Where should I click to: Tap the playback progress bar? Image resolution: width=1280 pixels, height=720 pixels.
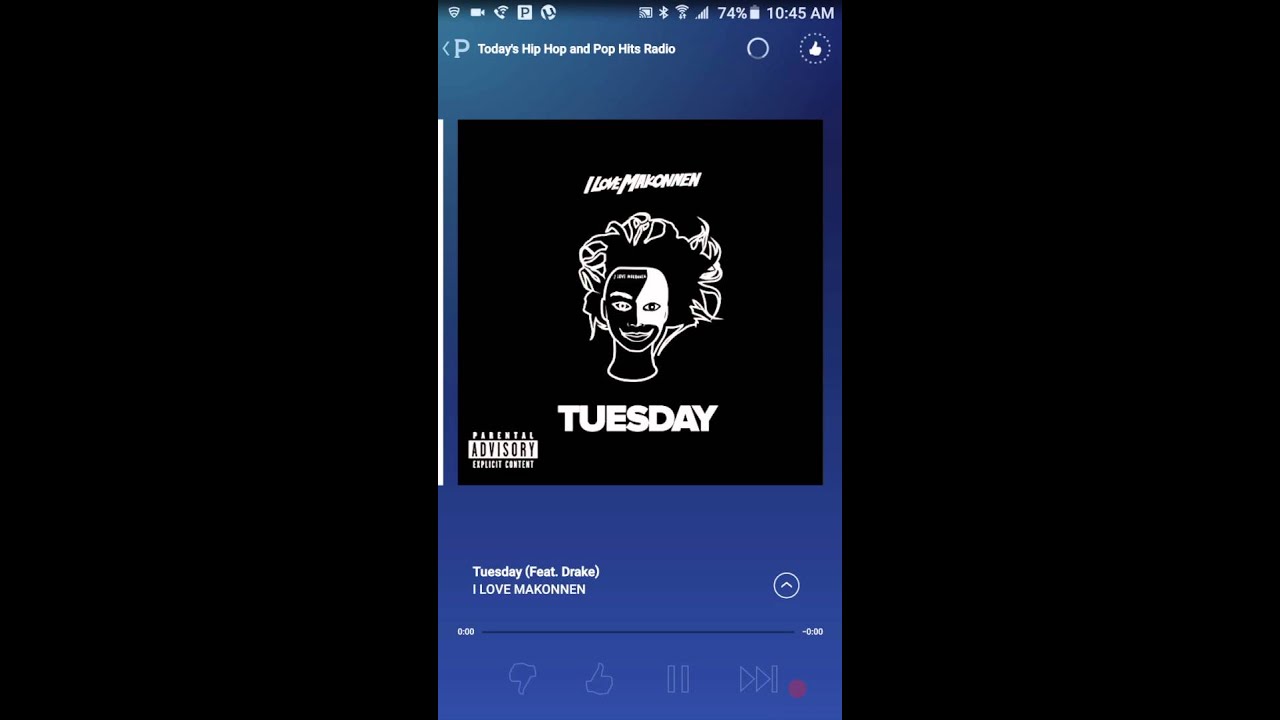pyautogui.click(x=638, y=632)
